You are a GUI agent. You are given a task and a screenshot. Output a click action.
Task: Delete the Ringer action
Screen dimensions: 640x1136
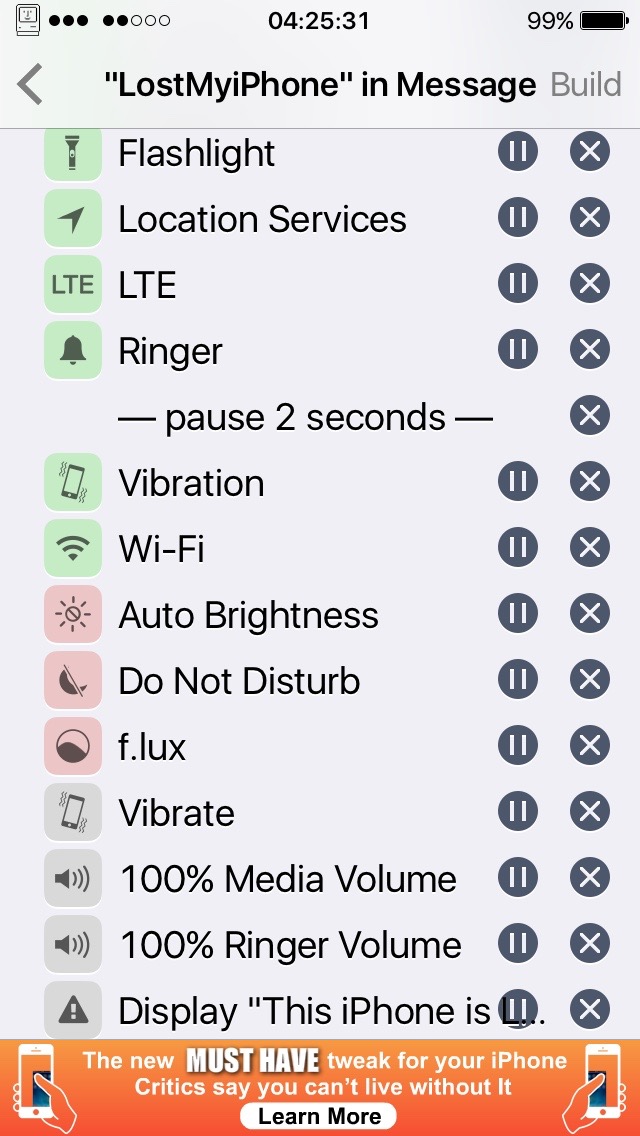point(589,349)
